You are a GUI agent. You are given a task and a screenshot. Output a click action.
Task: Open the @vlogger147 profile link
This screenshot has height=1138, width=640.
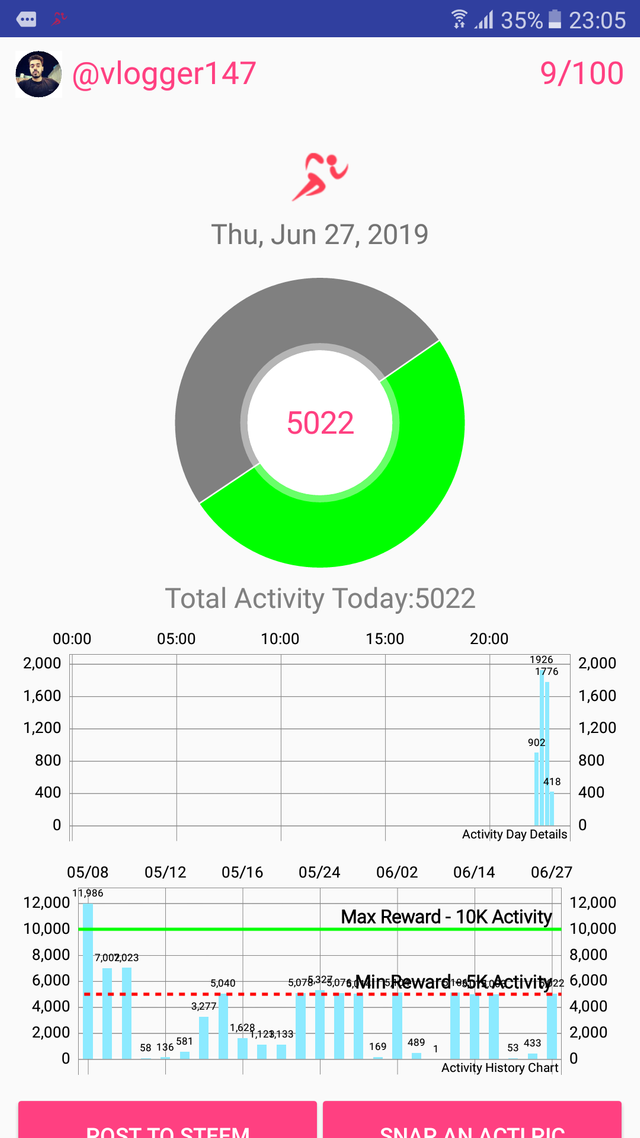164,74
